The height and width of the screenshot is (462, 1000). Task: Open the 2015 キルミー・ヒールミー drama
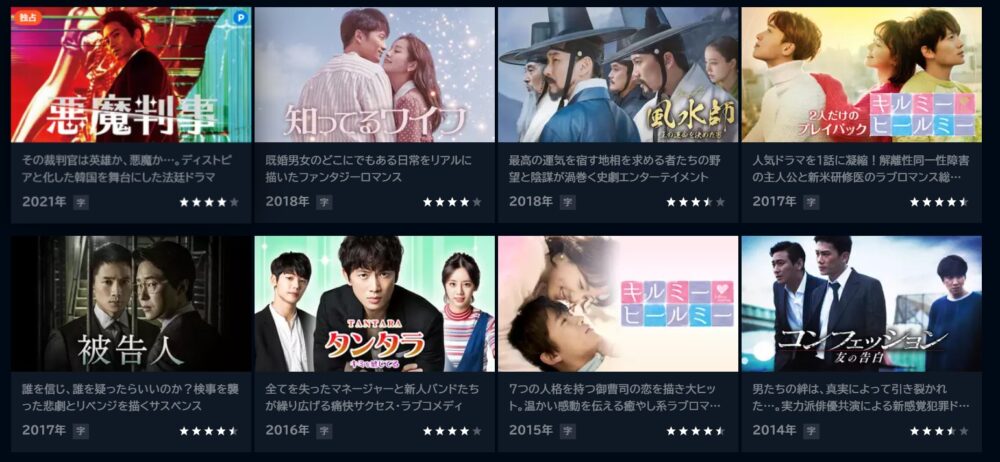pyautogui.click(x=618, y=304)
